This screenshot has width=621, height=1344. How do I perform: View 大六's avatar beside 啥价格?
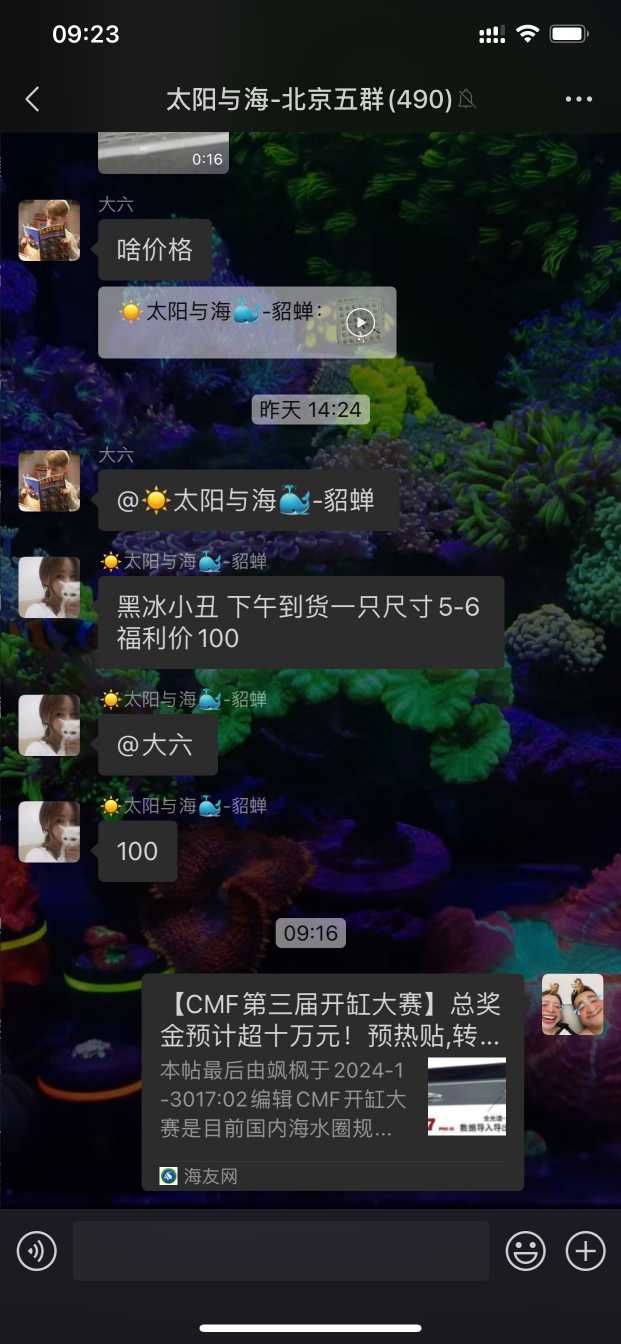click(x=49, y=230)
